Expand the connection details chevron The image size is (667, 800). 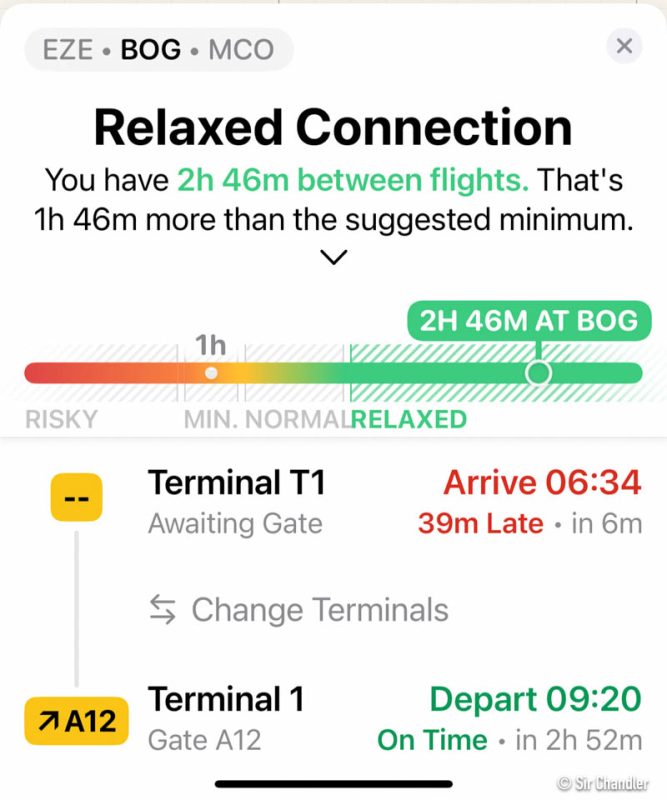[x=333, y=258]
